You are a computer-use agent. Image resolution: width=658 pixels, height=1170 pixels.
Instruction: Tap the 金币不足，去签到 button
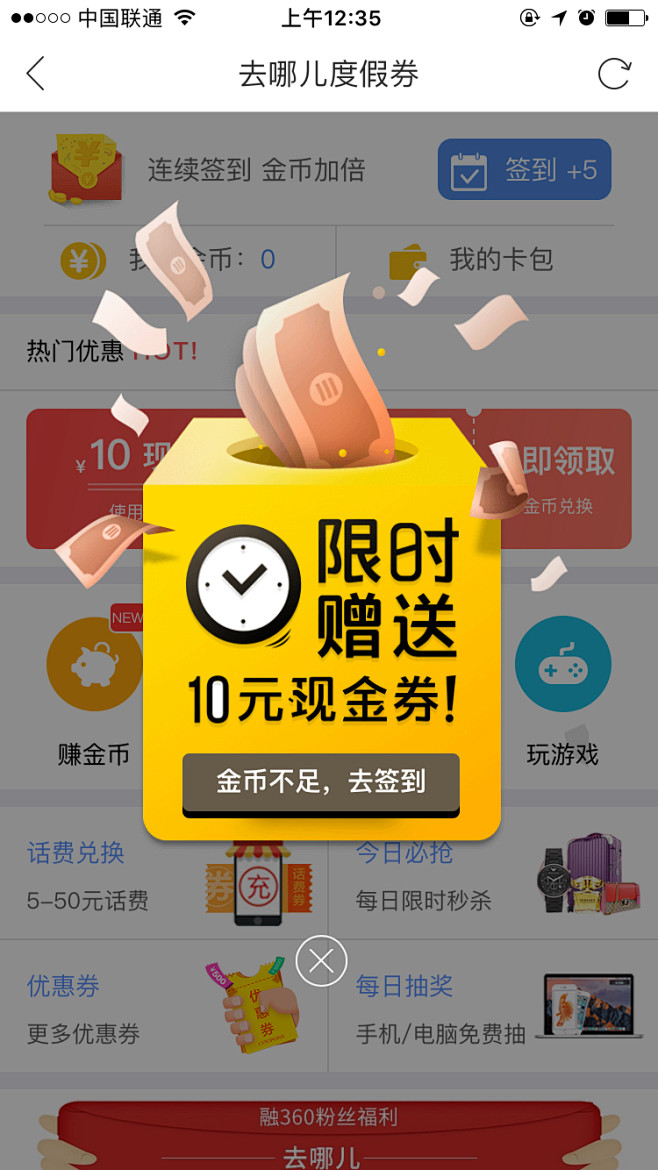coord(321,783)
